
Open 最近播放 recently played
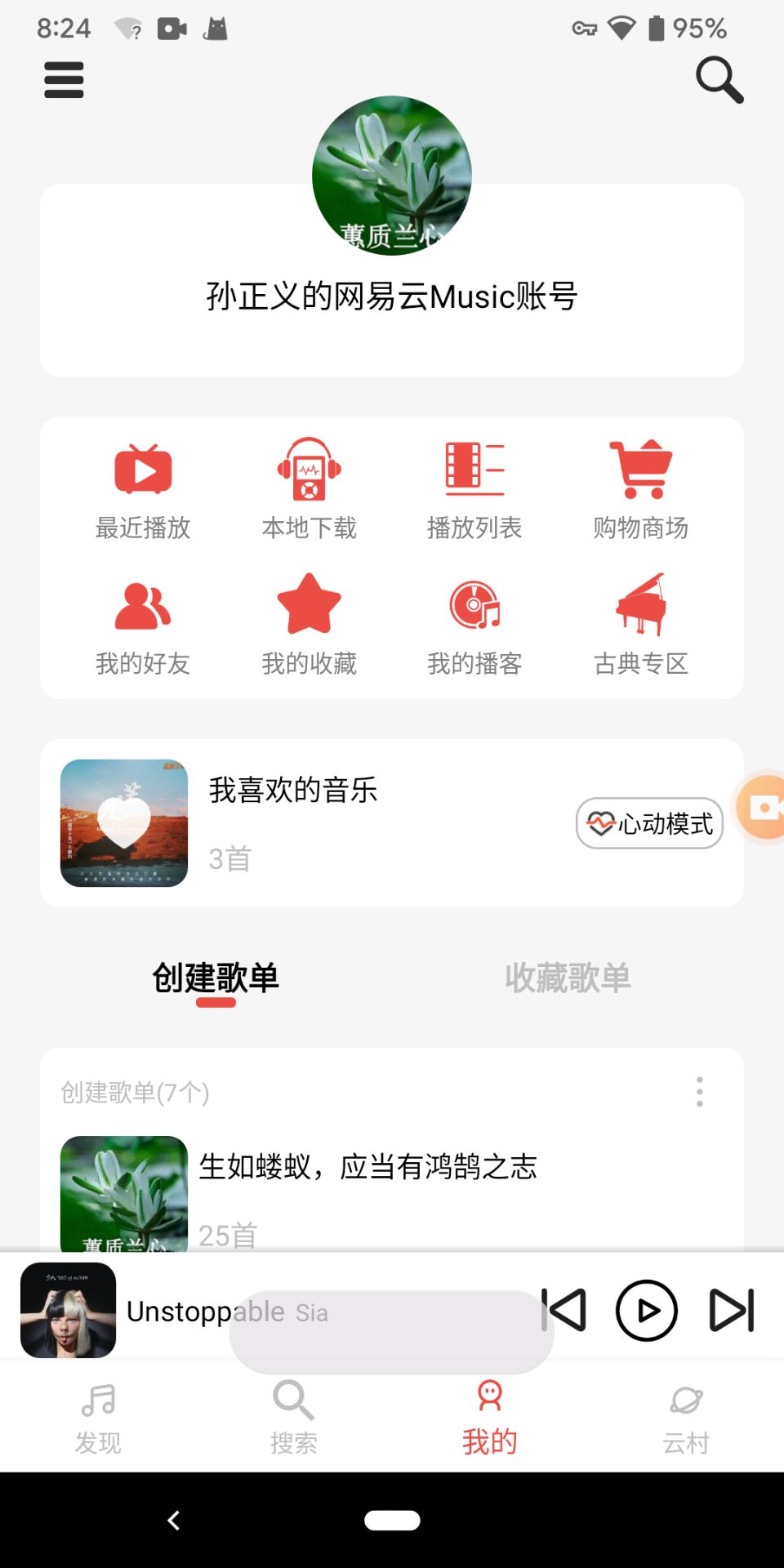pos(143,489)
